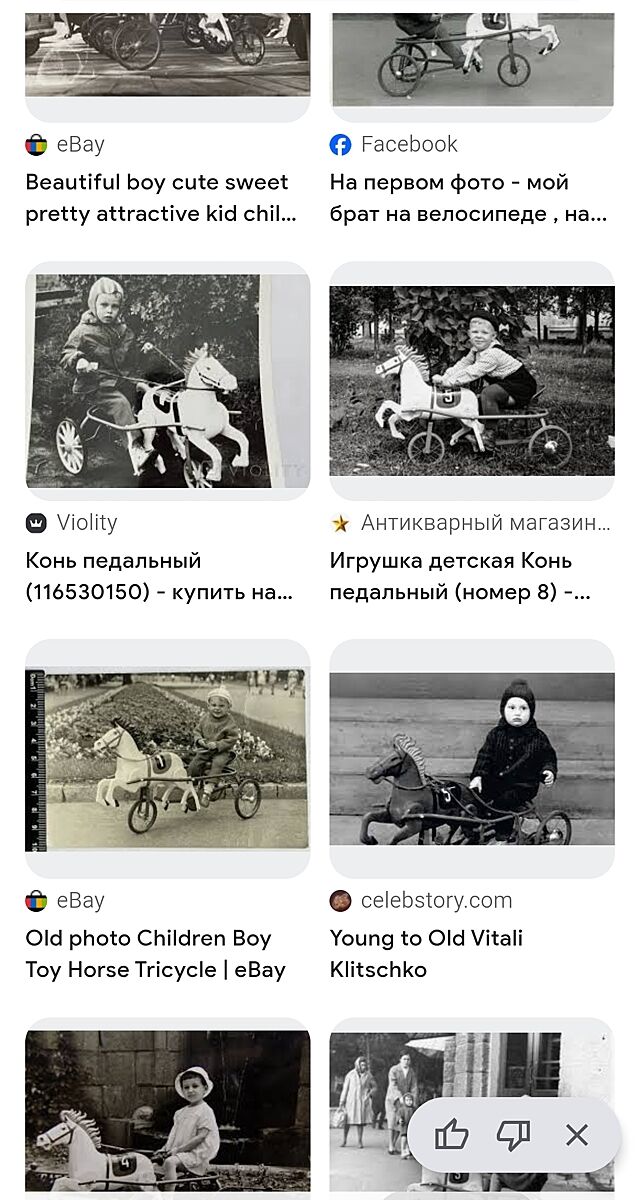The height and width of the screenshot is (1200, 640).
Task: Open Игрушка детская Конь педальный image result
Action: 472,381
